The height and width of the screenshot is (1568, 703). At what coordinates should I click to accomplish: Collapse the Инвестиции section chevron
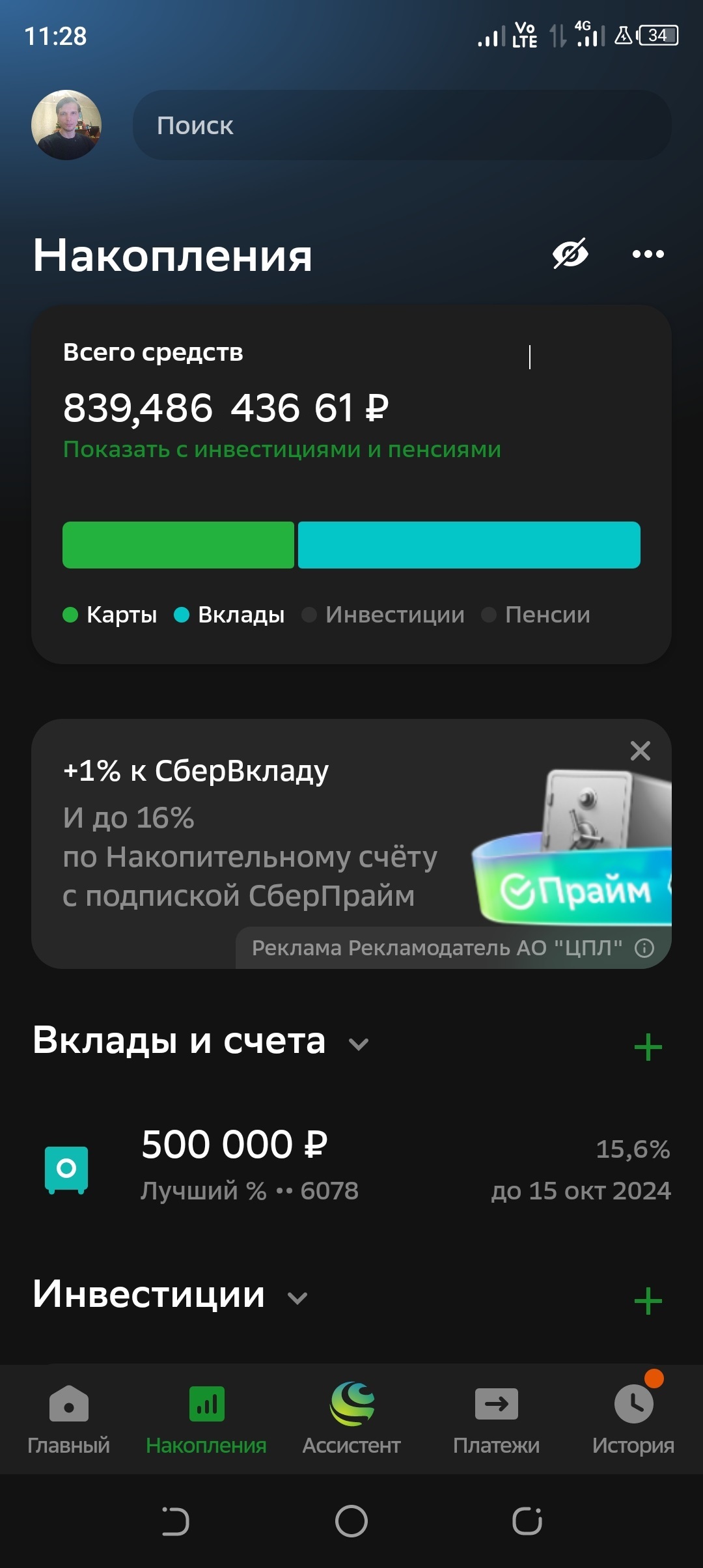point(297,1298)
